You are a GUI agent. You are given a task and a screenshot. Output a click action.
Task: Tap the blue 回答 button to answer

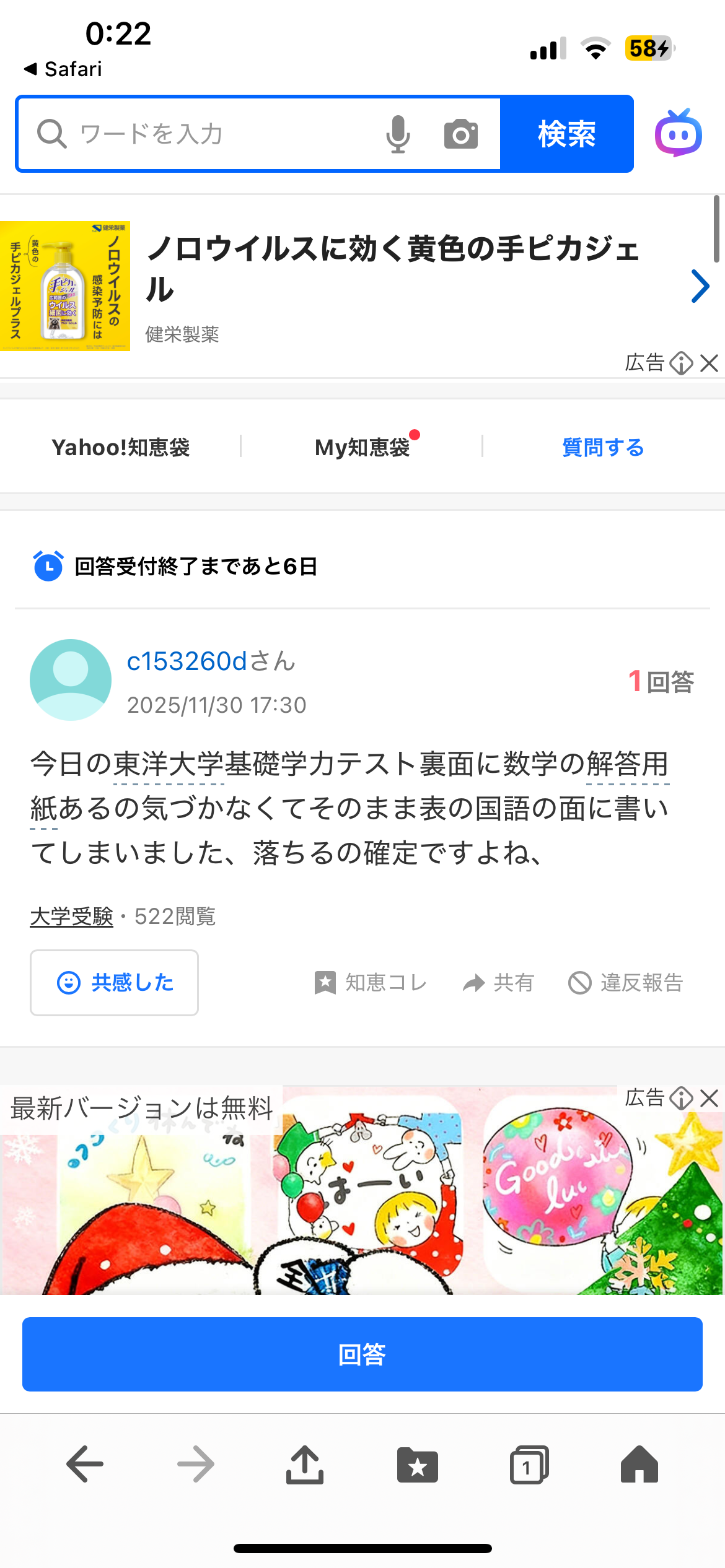point(362,1354)
